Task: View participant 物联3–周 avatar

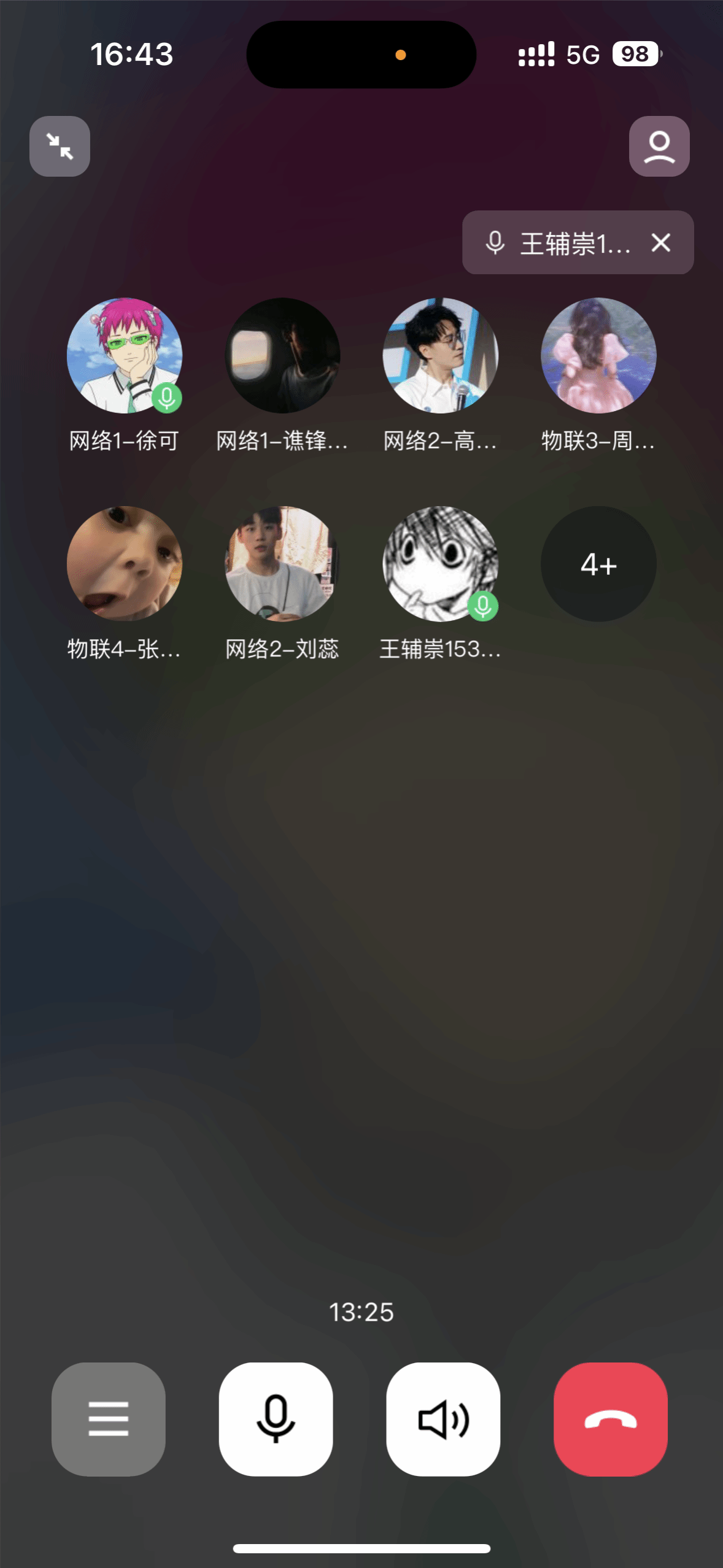Action: [598, 356]
